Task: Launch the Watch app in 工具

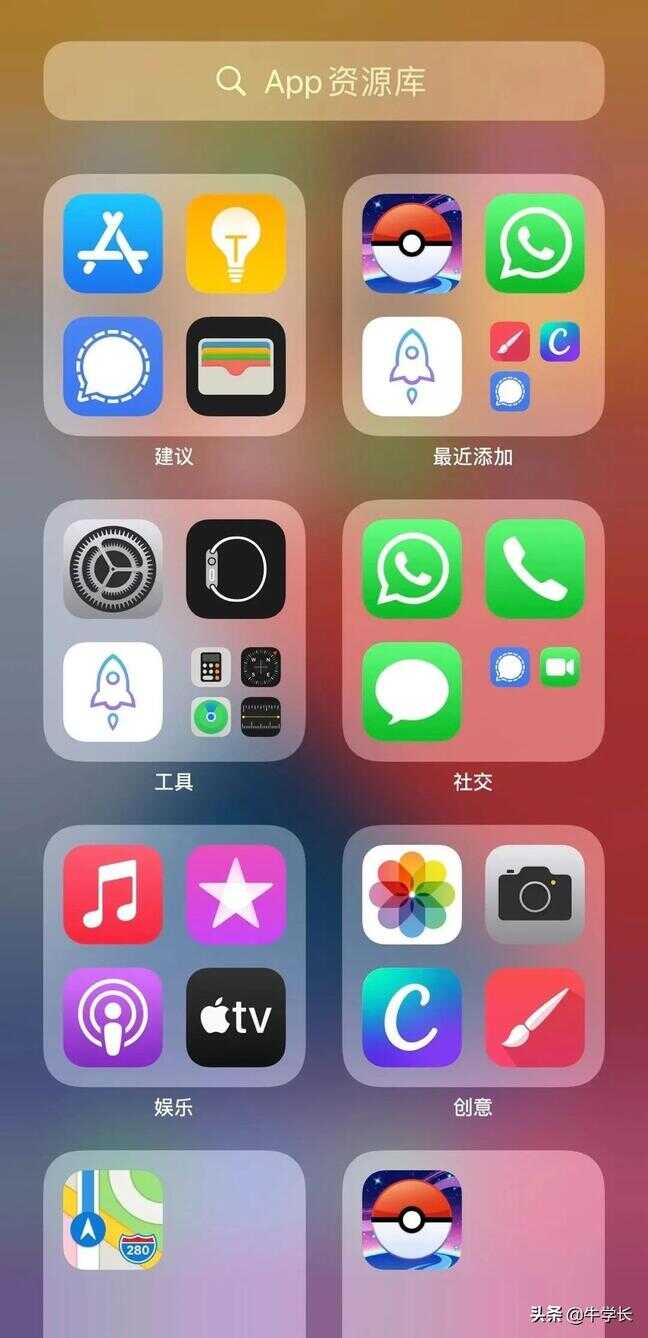Action: [236, 569]
